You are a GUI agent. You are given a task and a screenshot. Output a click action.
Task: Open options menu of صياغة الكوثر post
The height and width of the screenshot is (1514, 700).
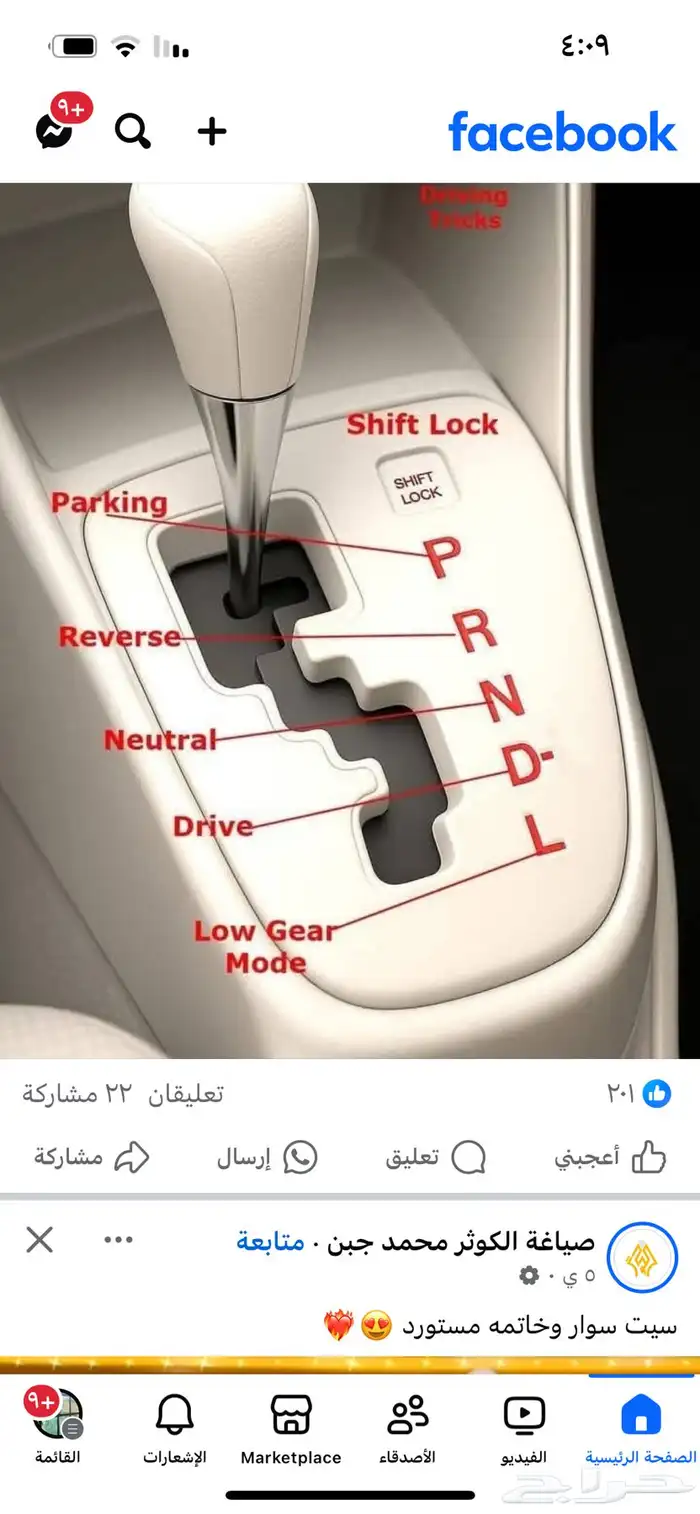pos(118,1241)
